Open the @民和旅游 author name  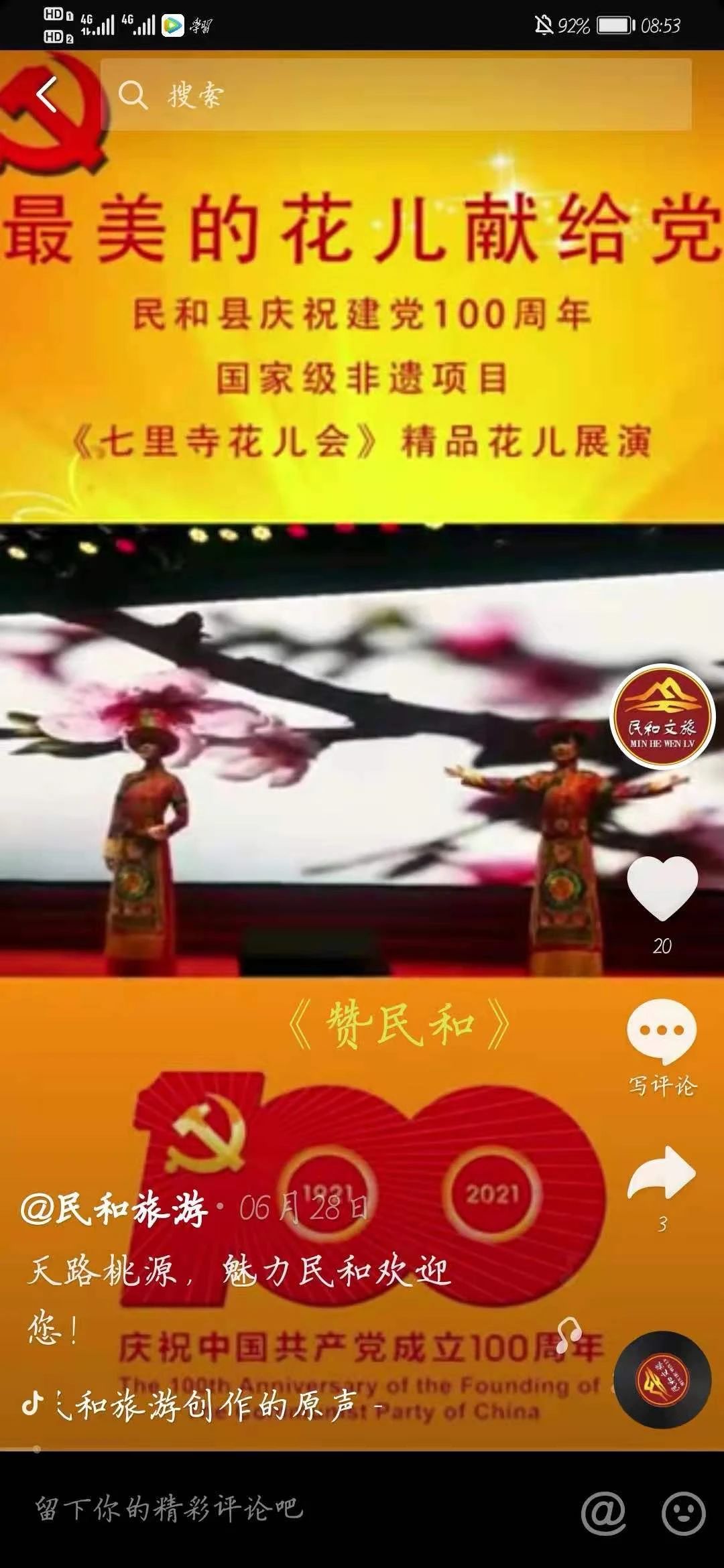click(114, 1210)
